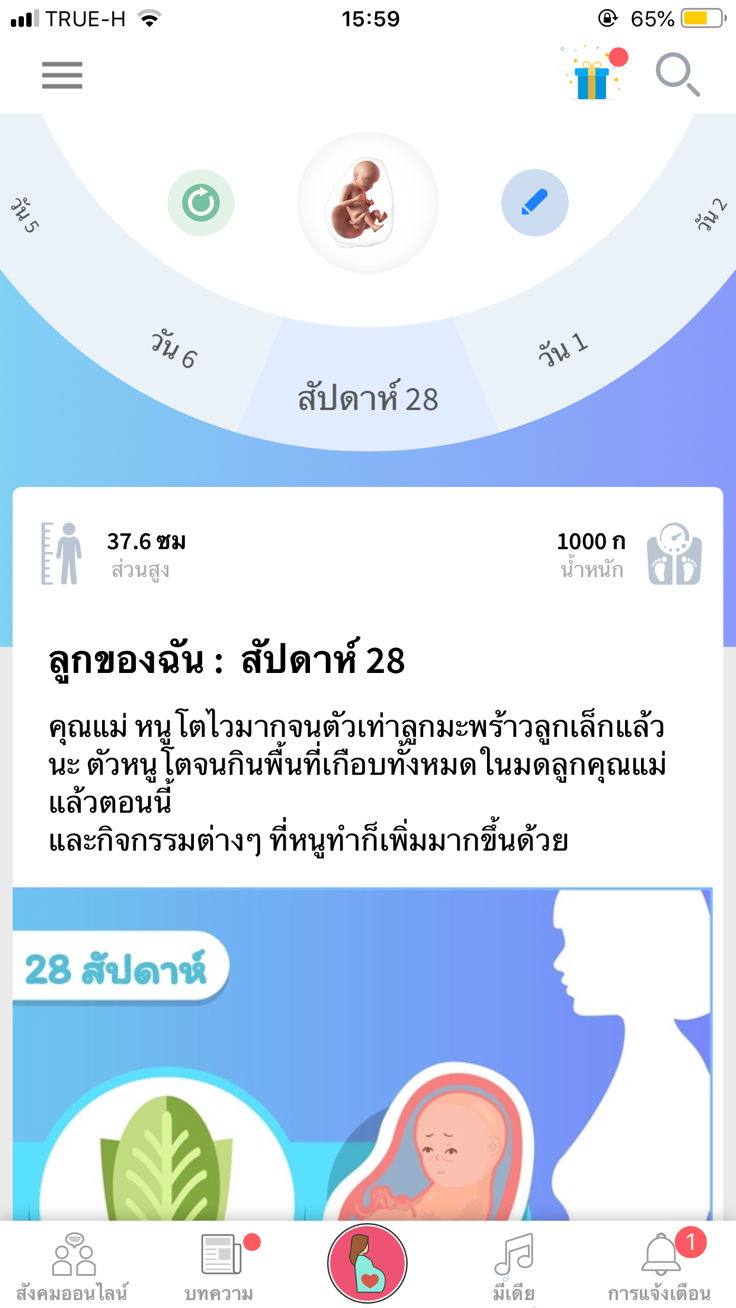Viewport: 736px width, 1308px height.
Task: Open the การแจ้งเตือน notifications tab
Action: coord(660,1266)
